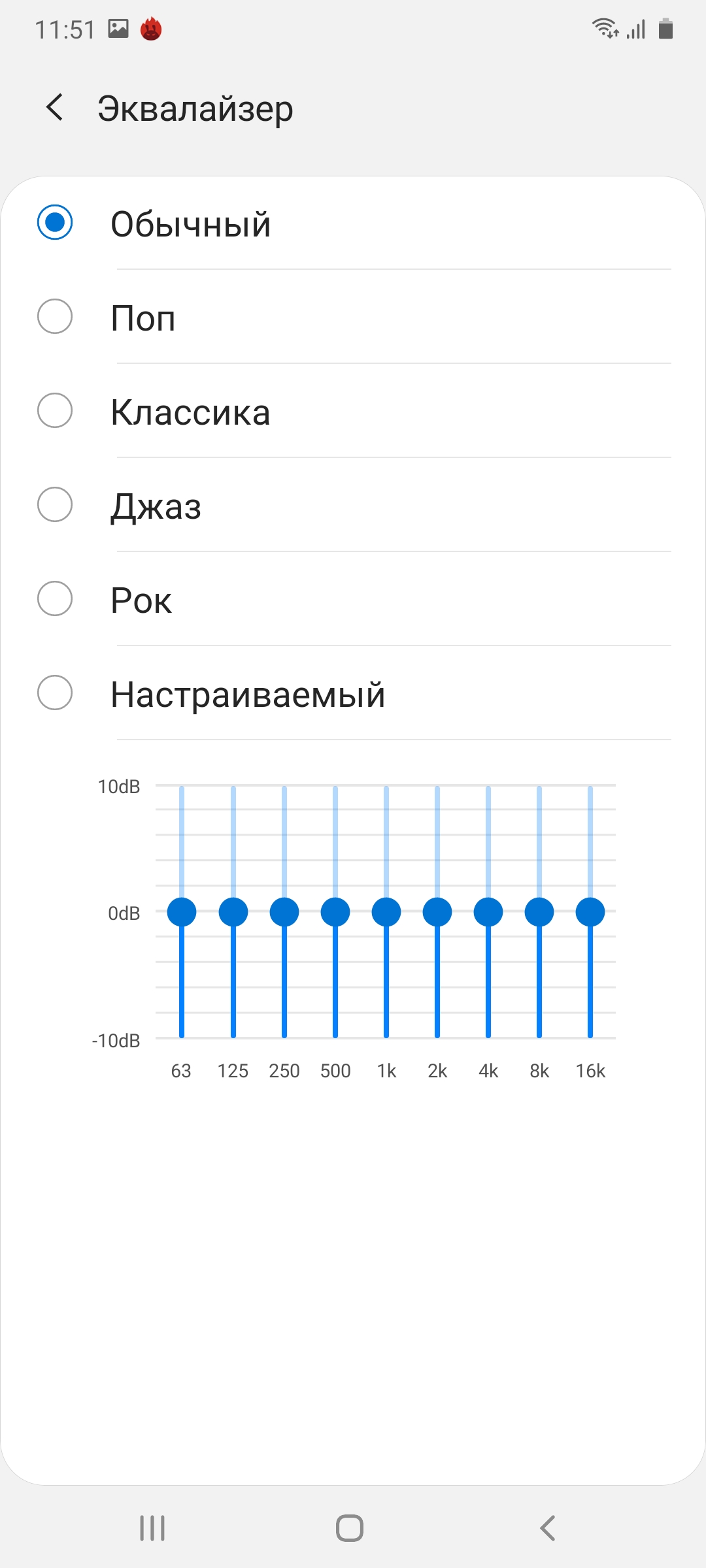Open recent apps from the navigation bar
706x1568 pixels.
coord(152,1528)
